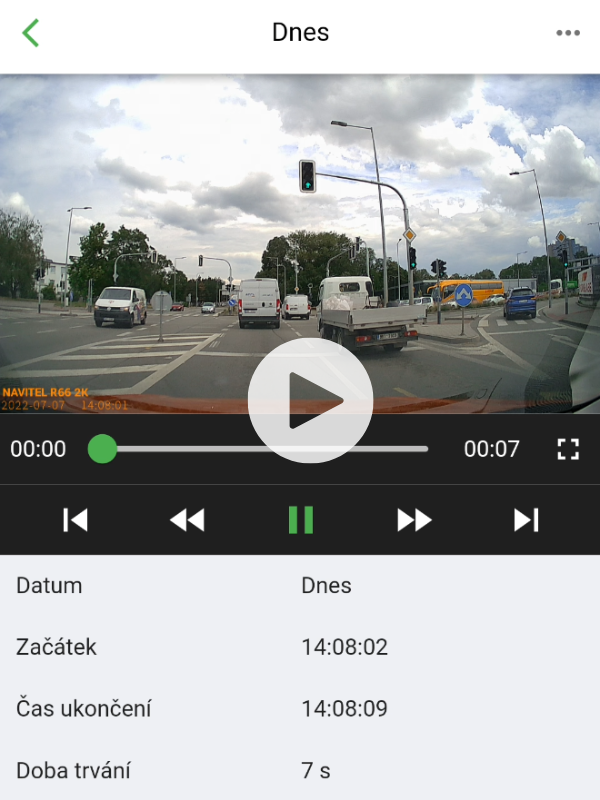Skip to the next recording
This screenshot has width=600, height=800.
526,520
